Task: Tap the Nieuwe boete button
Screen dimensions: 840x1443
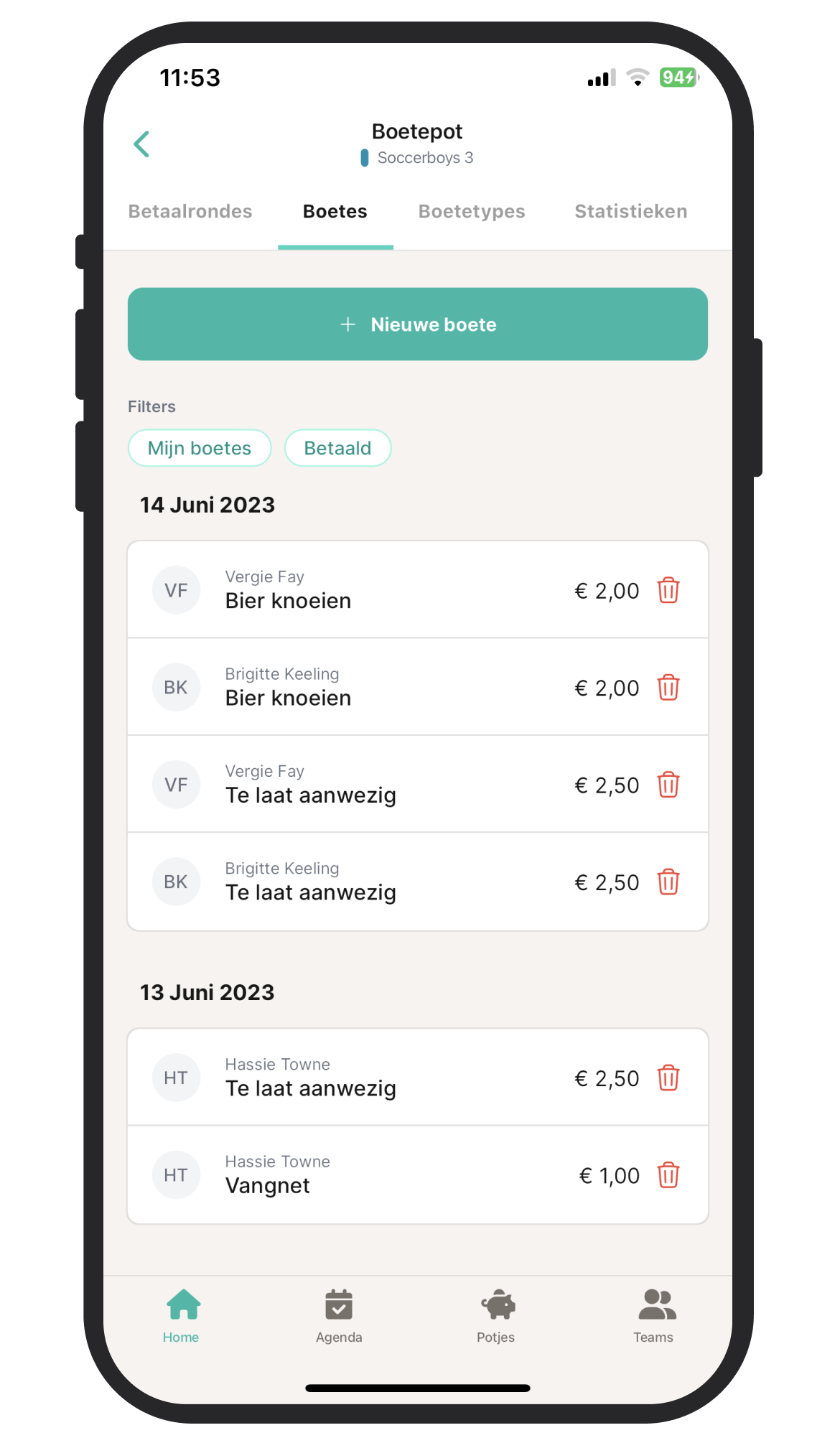Action: (x=418, y=324)
